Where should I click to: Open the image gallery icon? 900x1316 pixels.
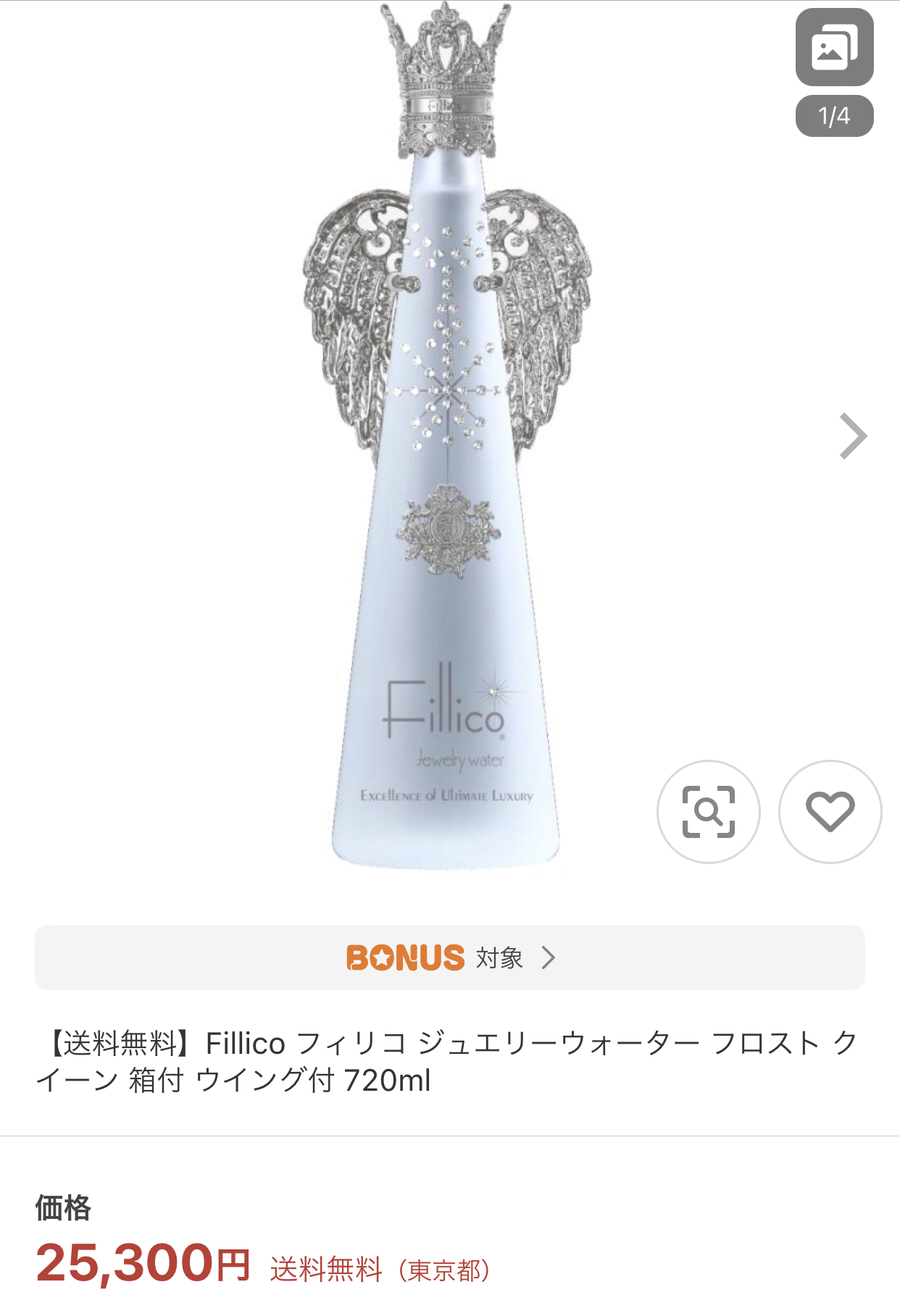pos(834,48)
